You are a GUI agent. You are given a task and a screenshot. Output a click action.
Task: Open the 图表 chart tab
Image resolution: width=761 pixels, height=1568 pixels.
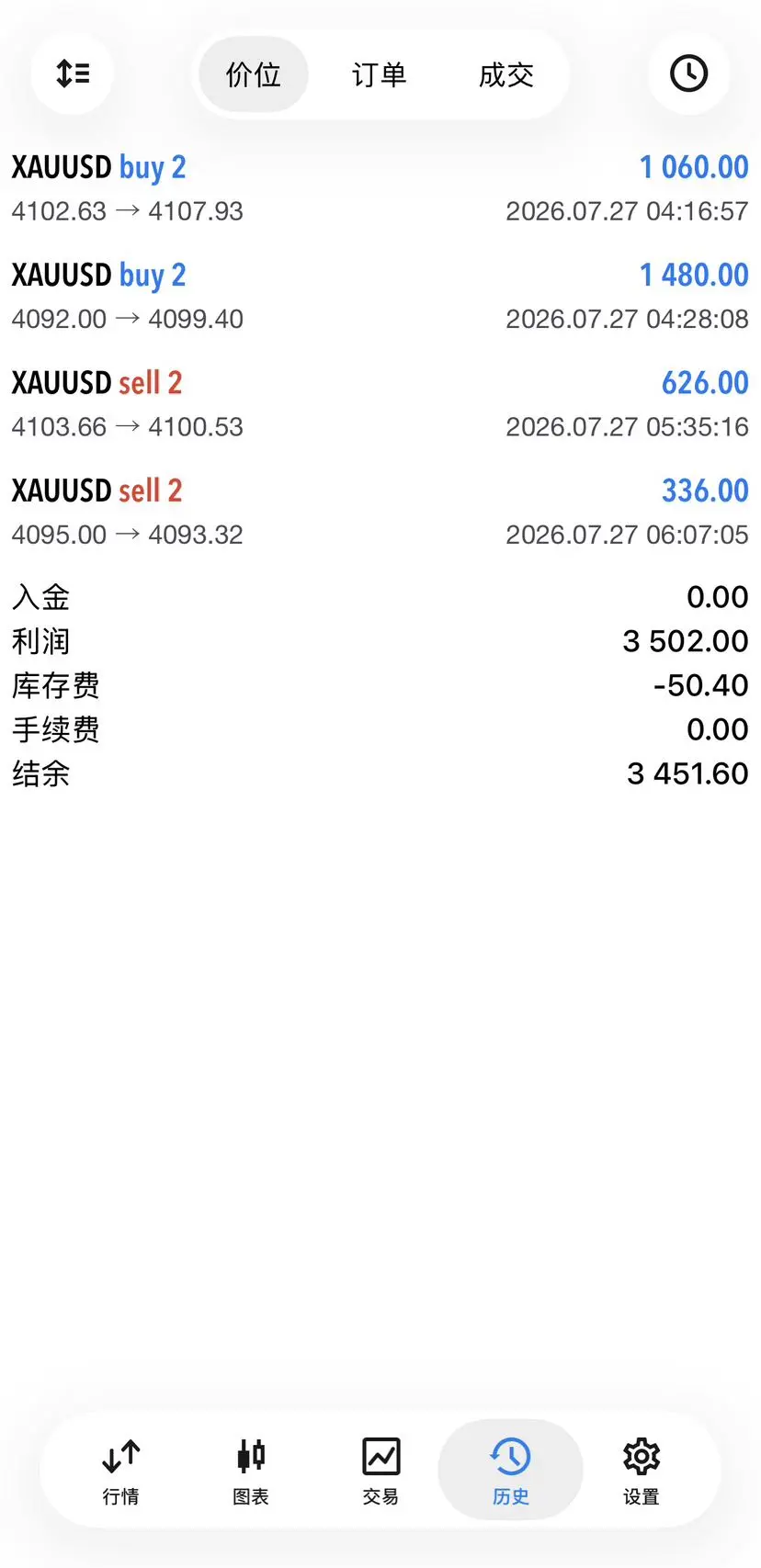click(x=251, y=1471)
